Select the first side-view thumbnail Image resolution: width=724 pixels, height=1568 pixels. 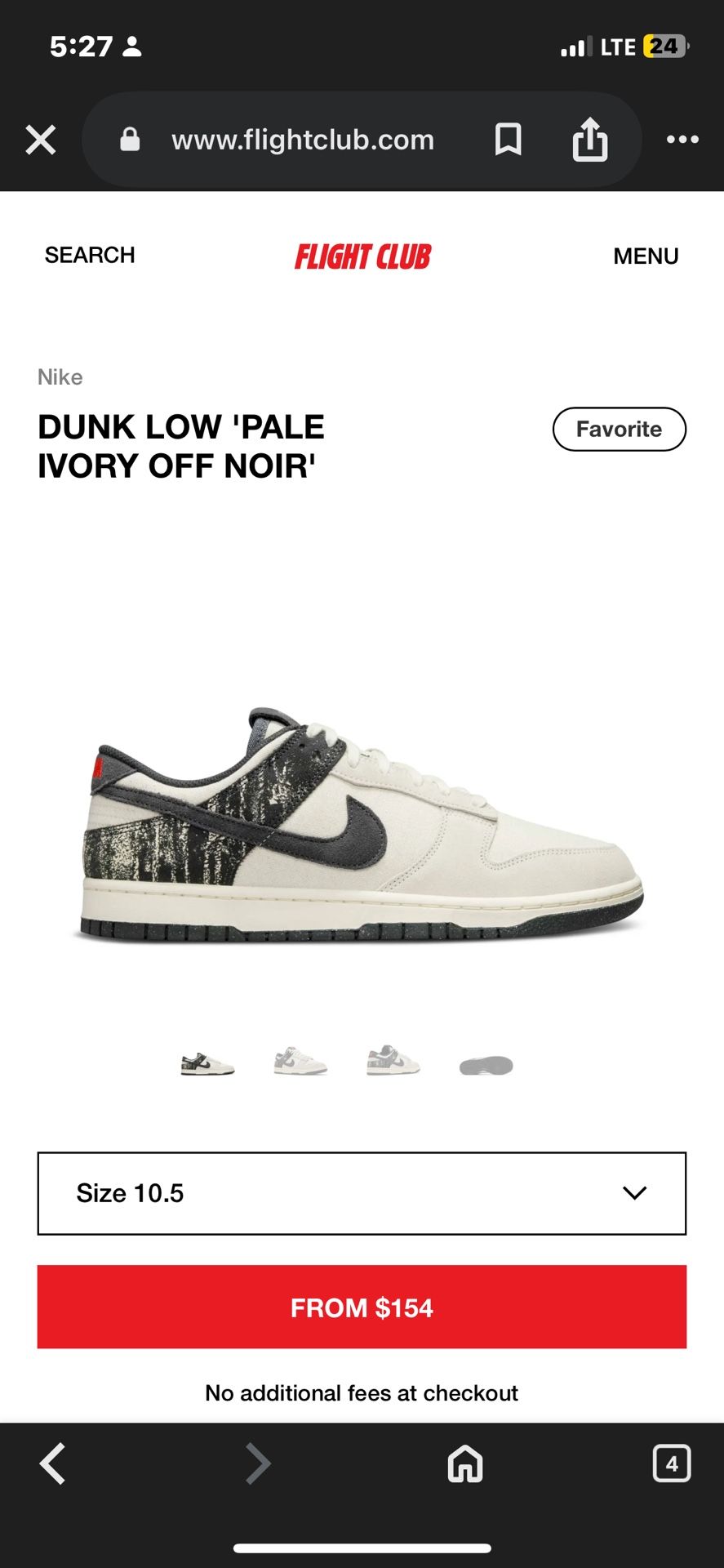[207, 1065]
